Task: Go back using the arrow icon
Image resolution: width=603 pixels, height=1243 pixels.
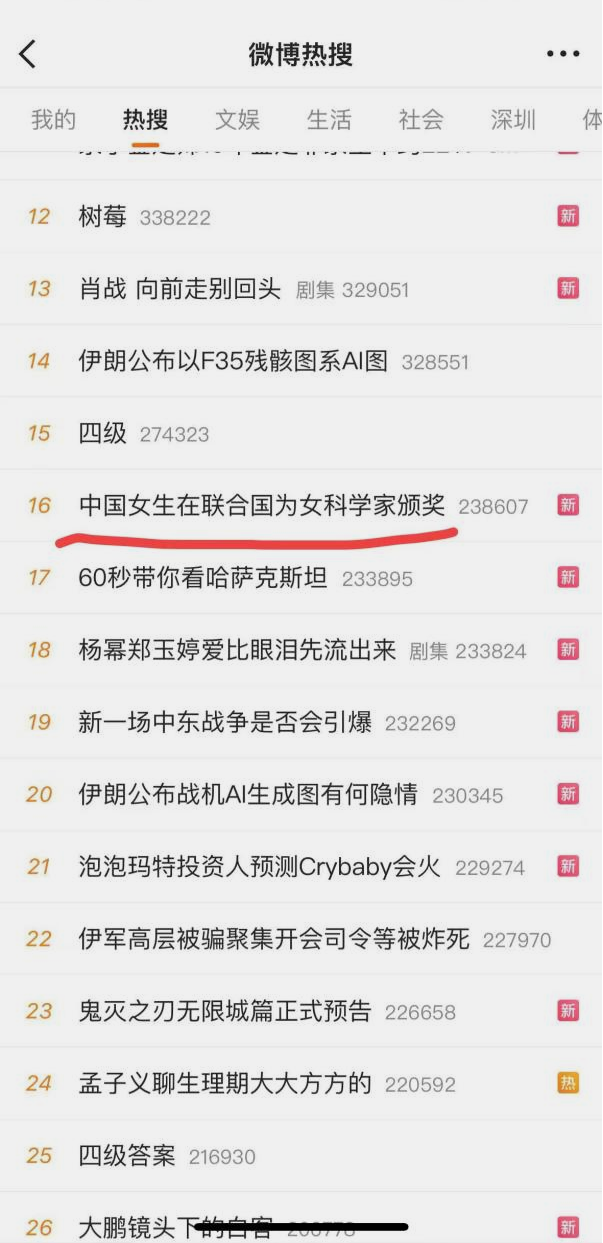Action: 27,54
